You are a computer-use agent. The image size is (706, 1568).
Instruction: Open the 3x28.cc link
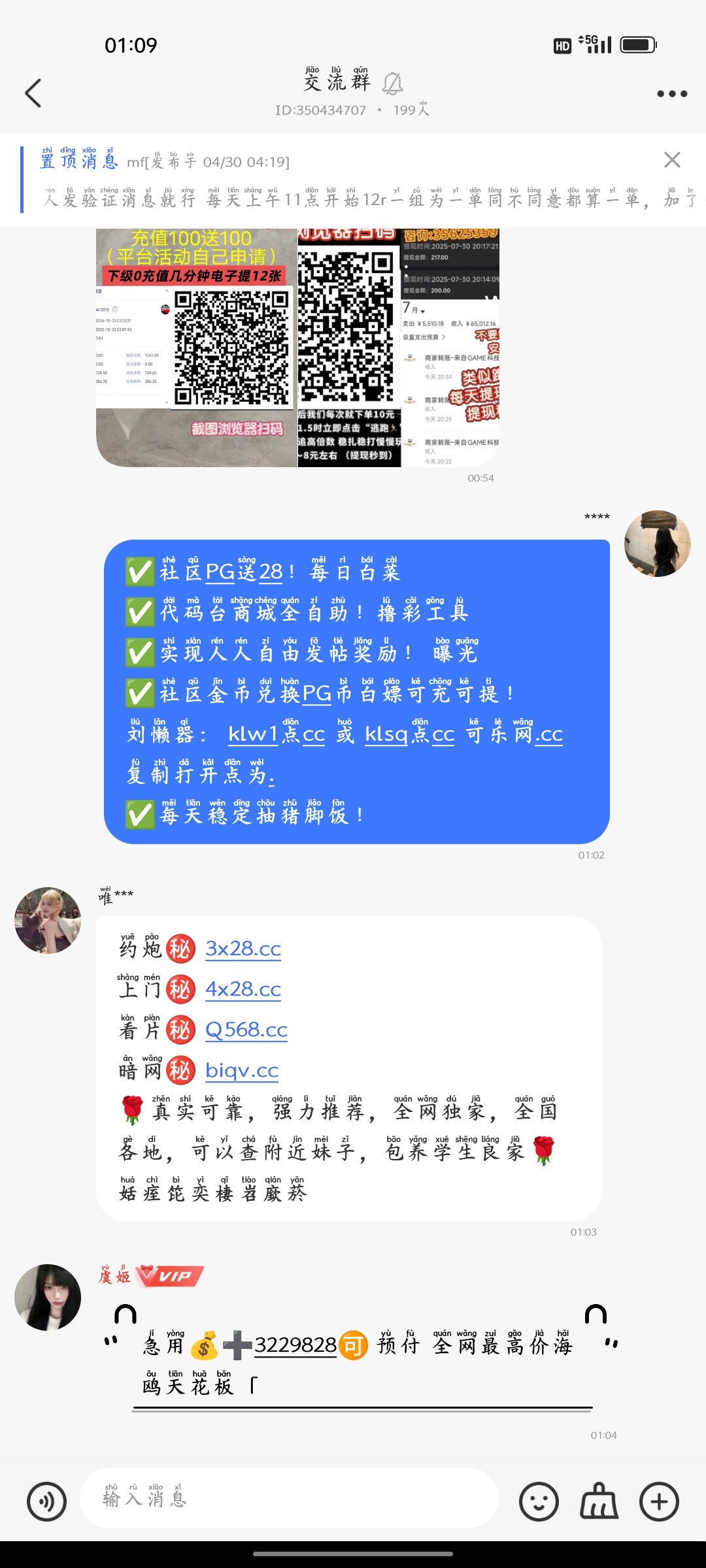(x=243, y=949)
